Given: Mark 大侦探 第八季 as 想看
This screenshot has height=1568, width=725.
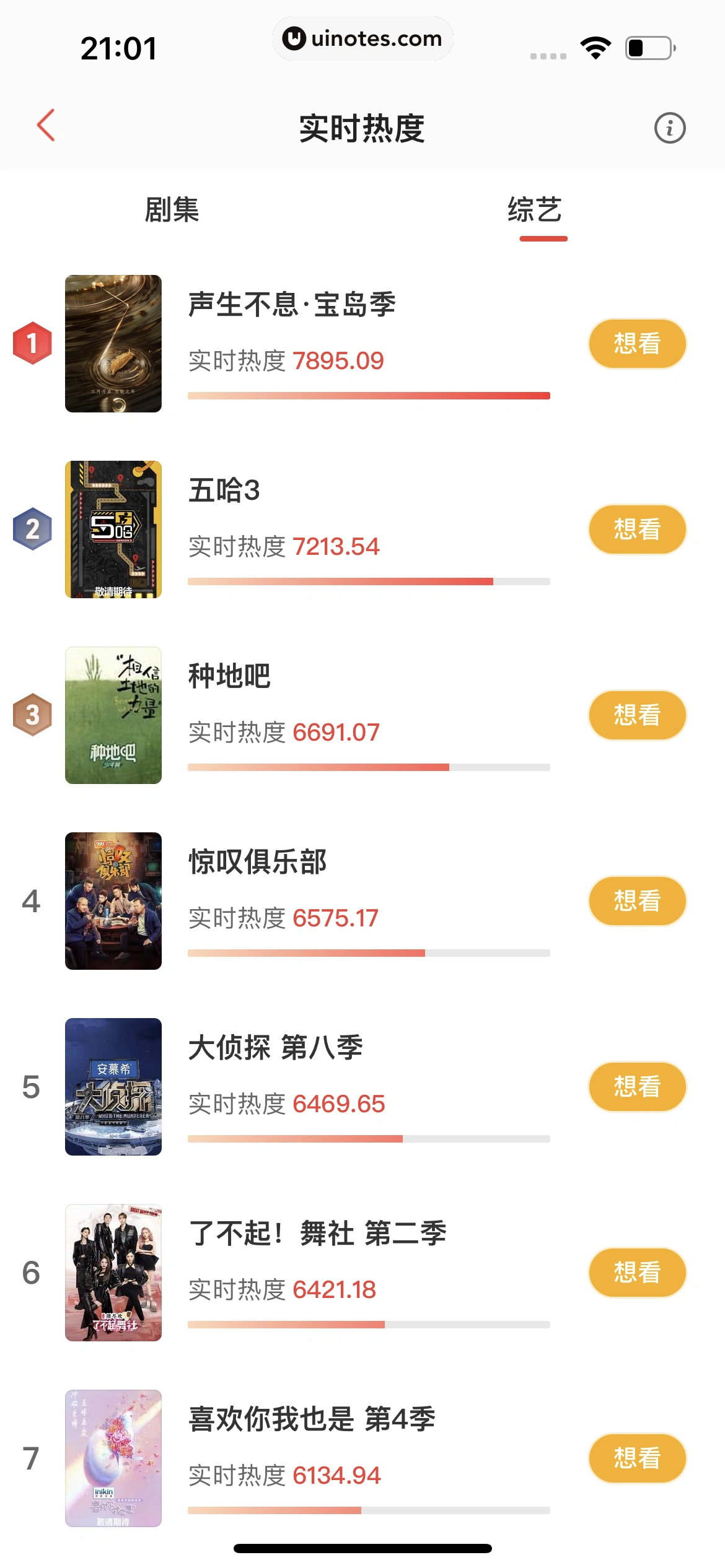Looking at the screenshot, I should point(637,1087).
